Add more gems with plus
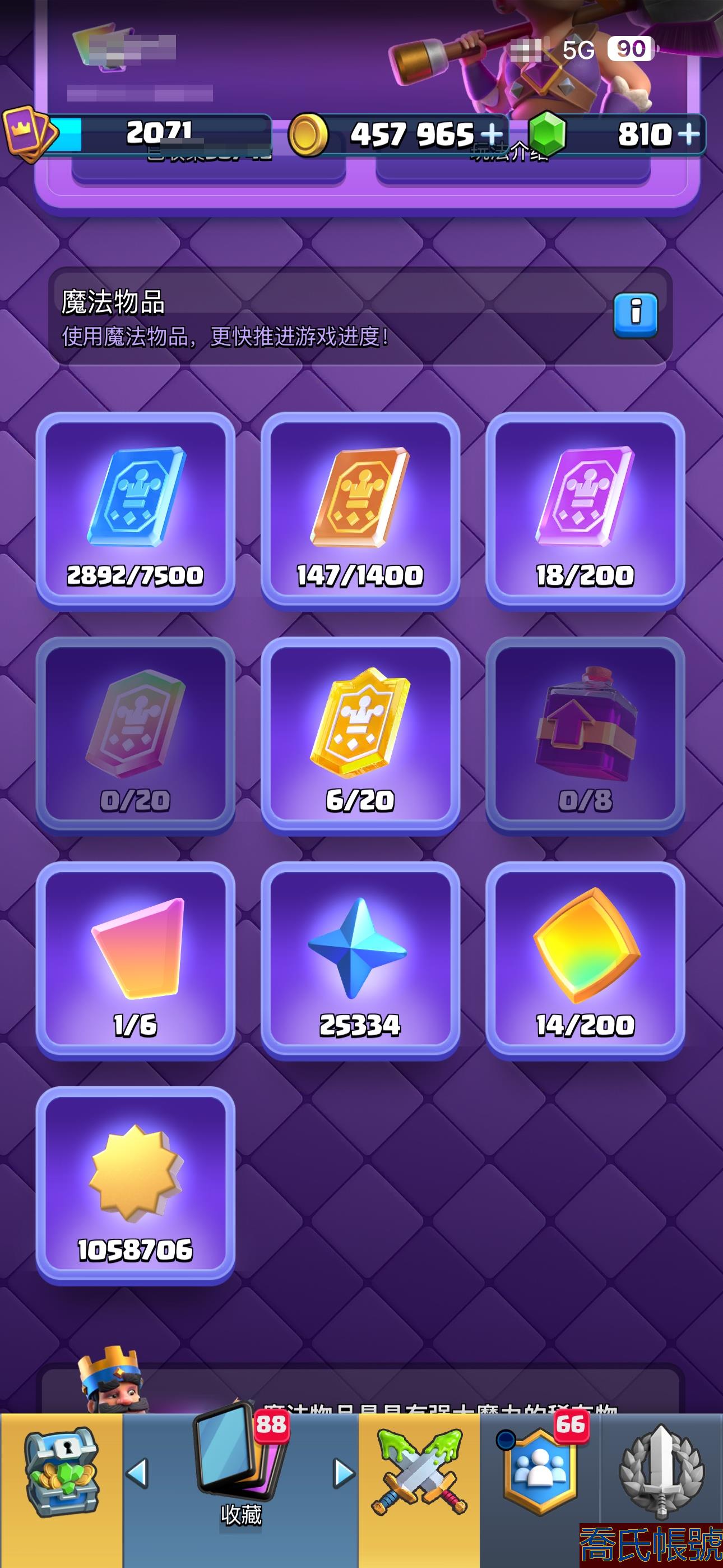Image resolution: width=723 pixels, height=1568 pixels. pyautogui.click(x=688, y=134)
